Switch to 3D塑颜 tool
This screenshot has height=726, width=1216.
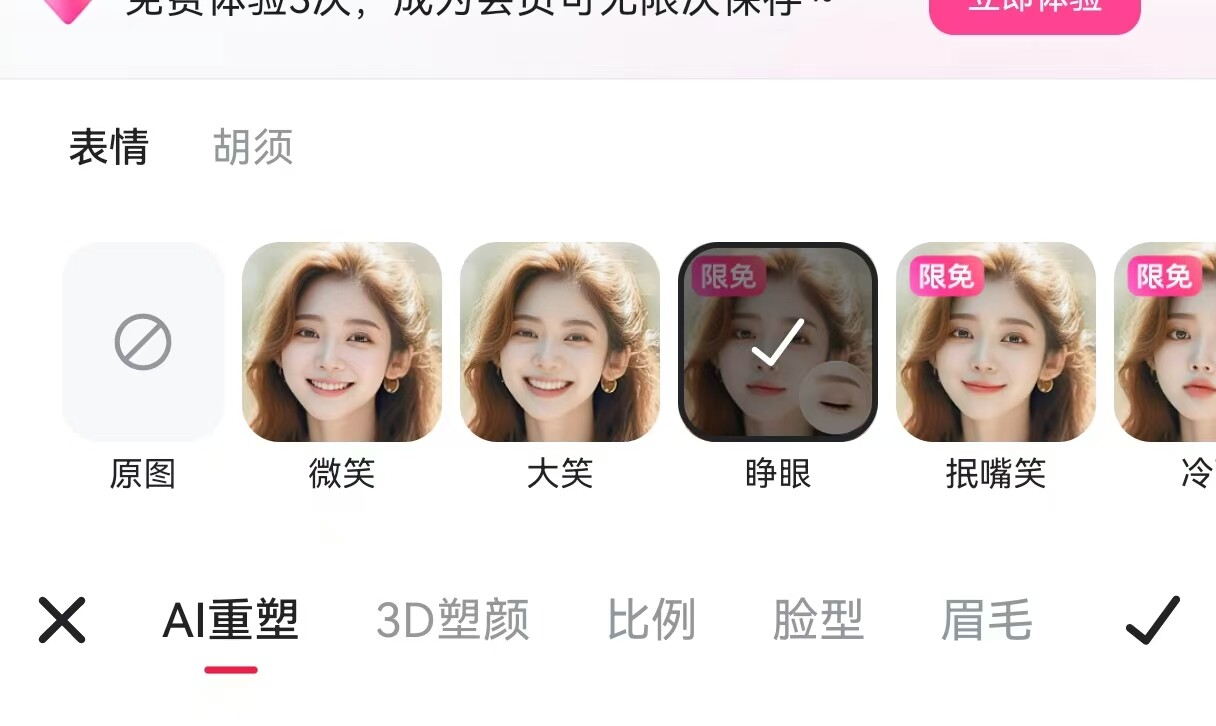coord(452,620)
